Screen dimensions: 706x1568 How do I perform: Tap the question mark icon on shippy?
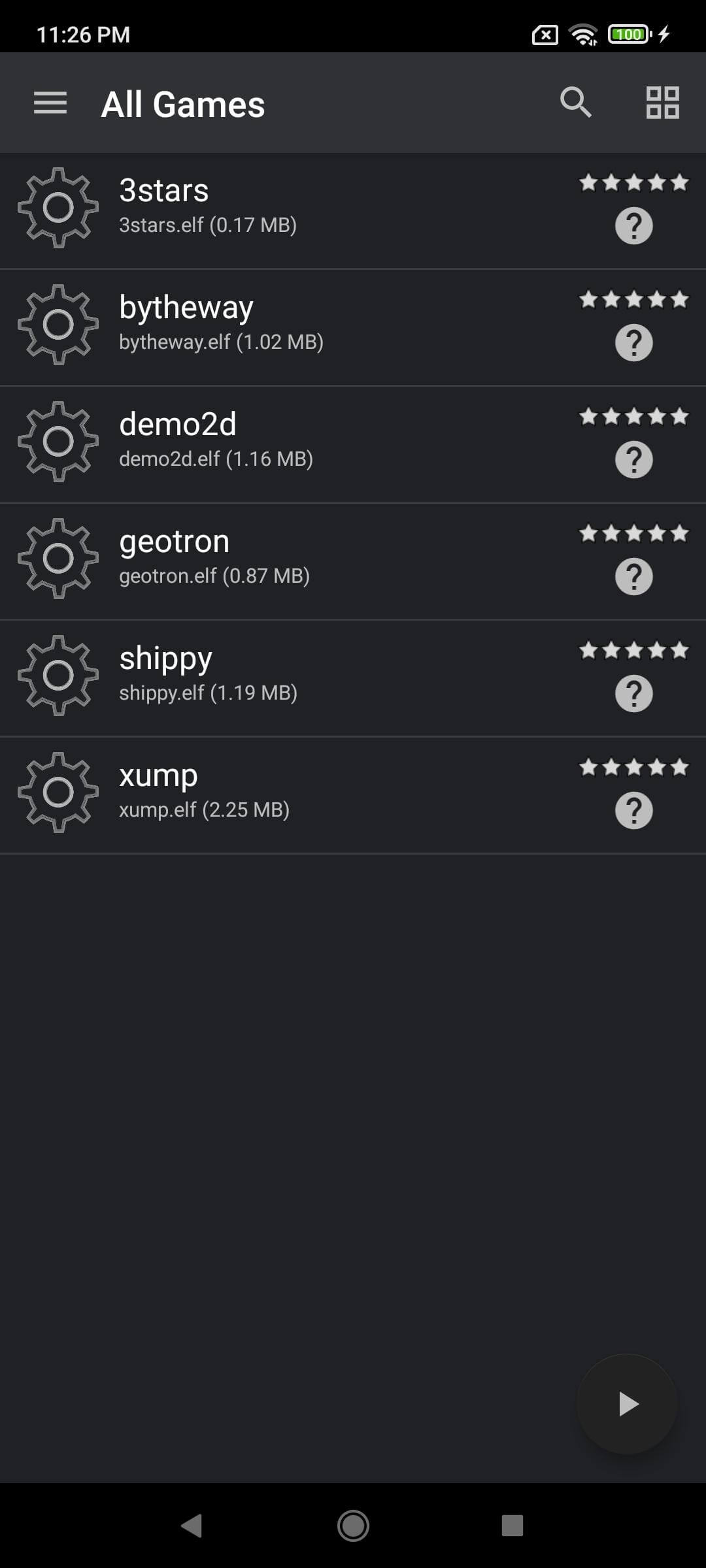(633, 693)
